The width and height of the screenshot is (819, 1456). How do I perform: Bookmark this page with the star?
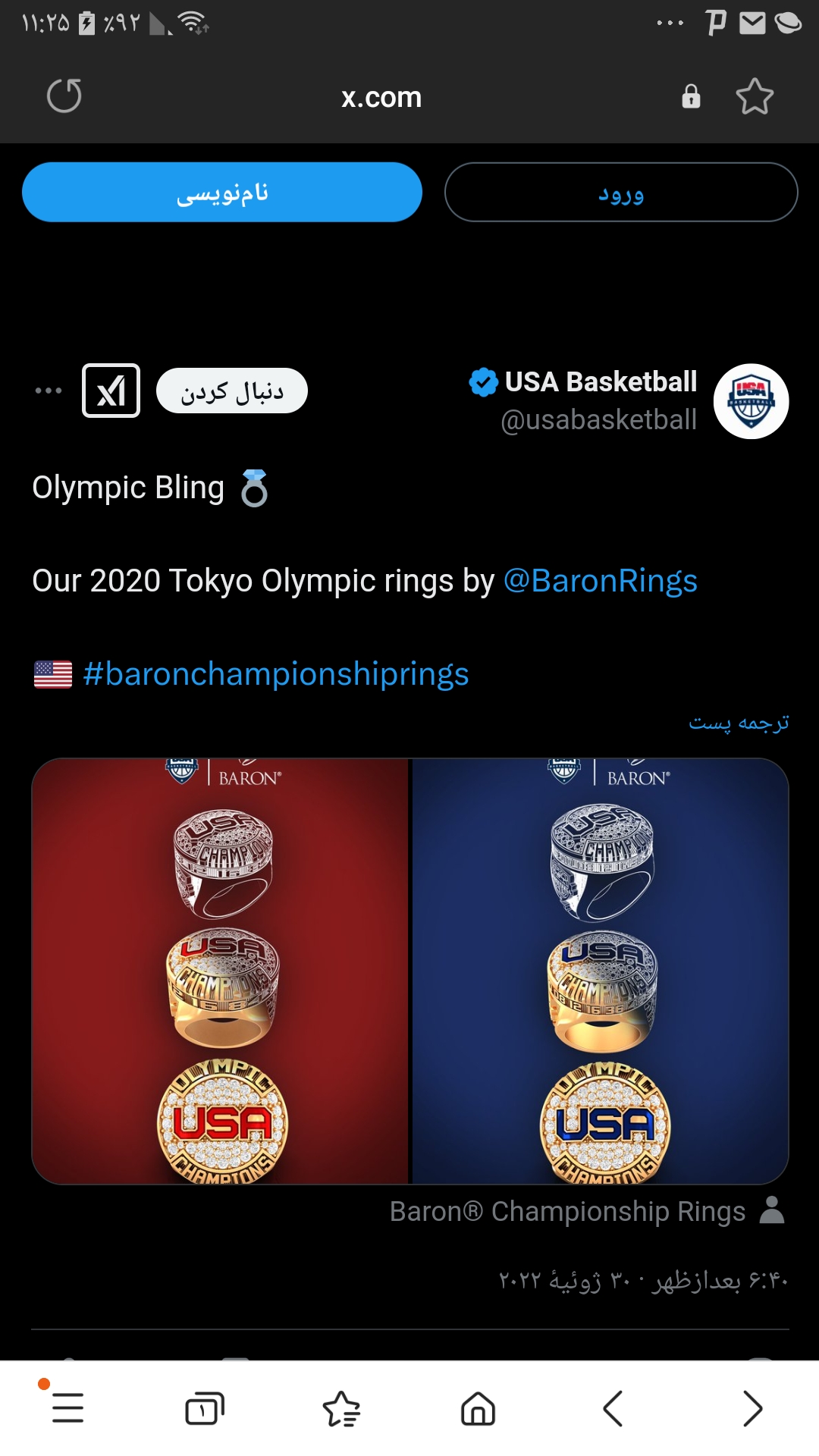[755, 96]
